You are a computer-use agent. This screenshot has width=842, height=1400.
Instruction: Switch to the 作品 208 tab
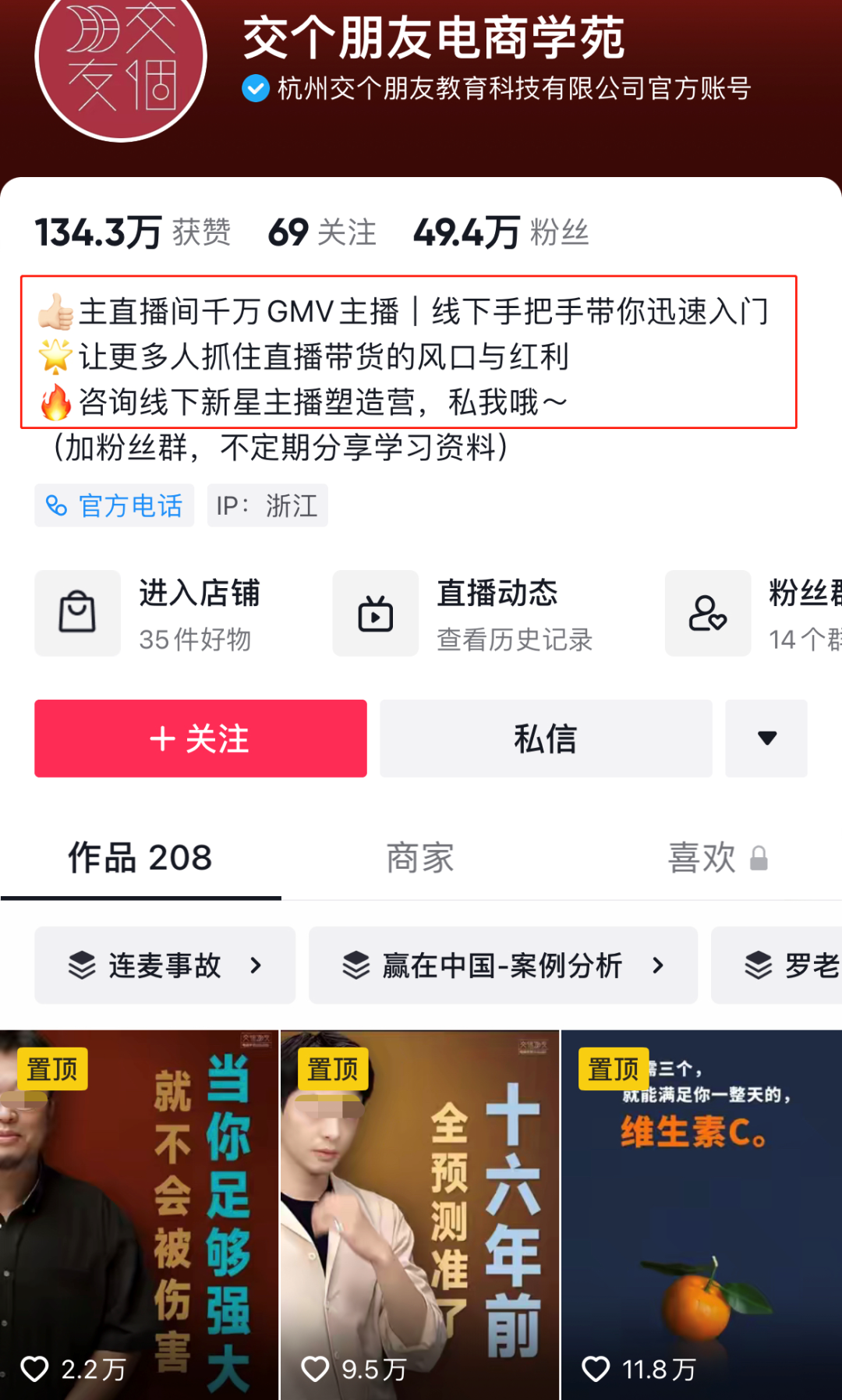[140, 858]
